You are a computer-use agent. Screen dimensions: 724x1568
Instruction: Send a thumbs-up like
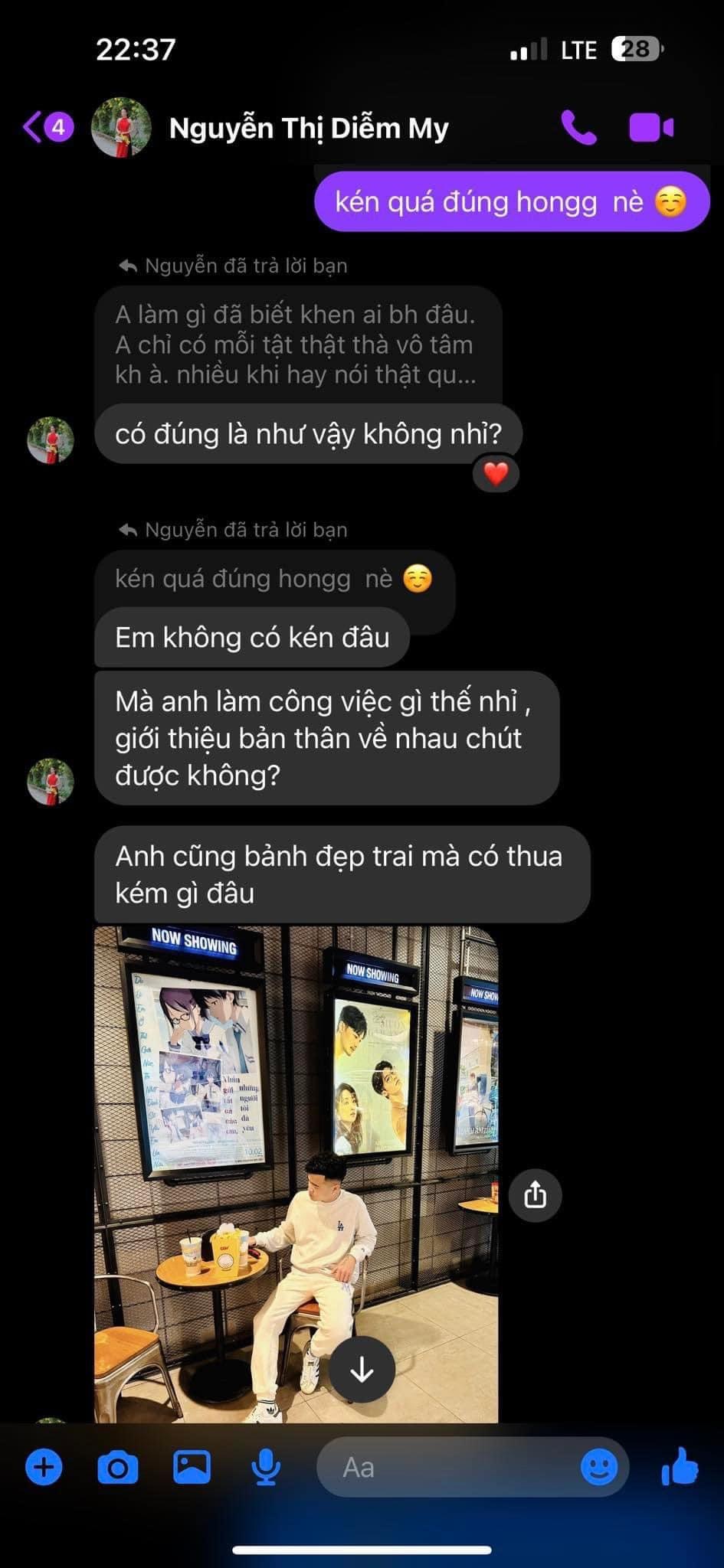click(x=680, y=1468)
